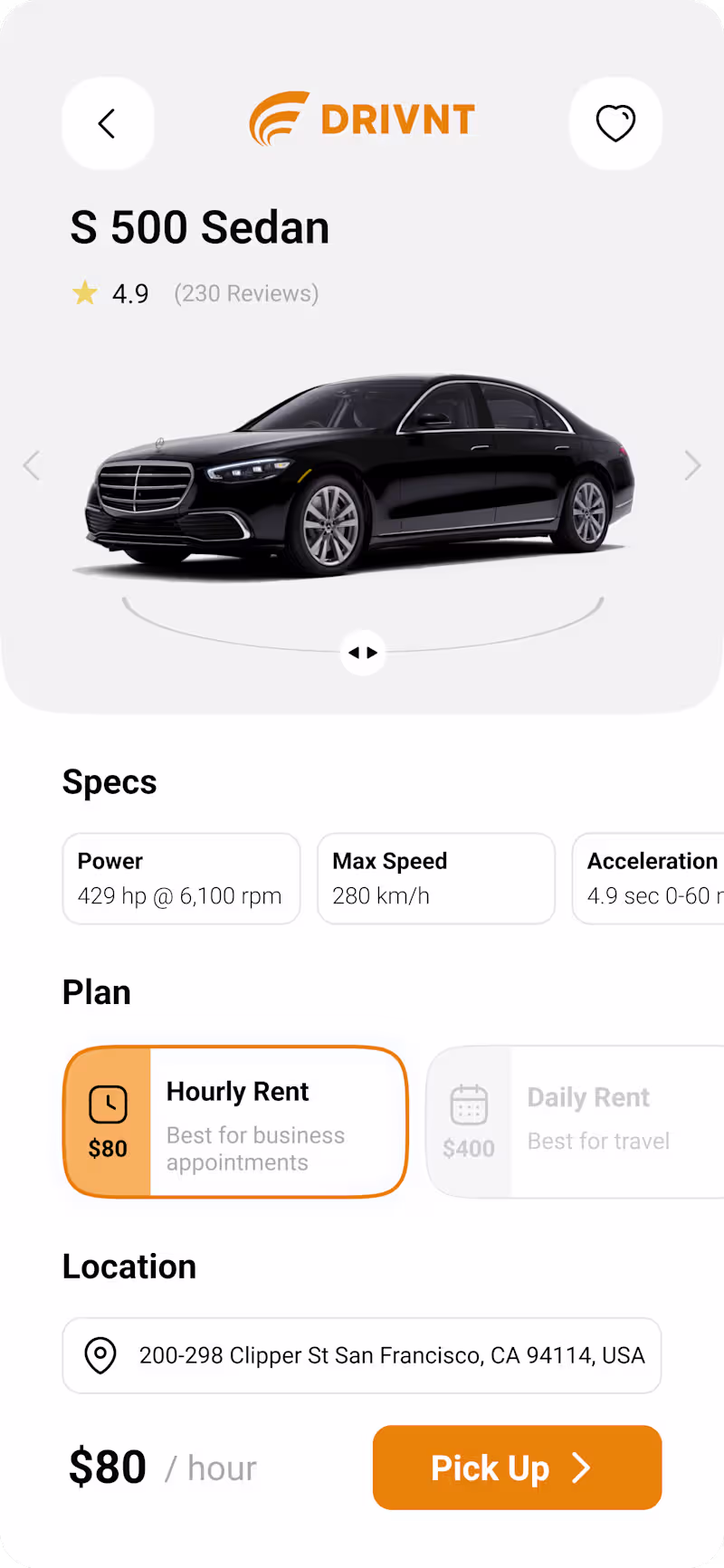Add S 500 Sedan to favorites
This screenshot has height=1568, width=724.
[615, 123]
